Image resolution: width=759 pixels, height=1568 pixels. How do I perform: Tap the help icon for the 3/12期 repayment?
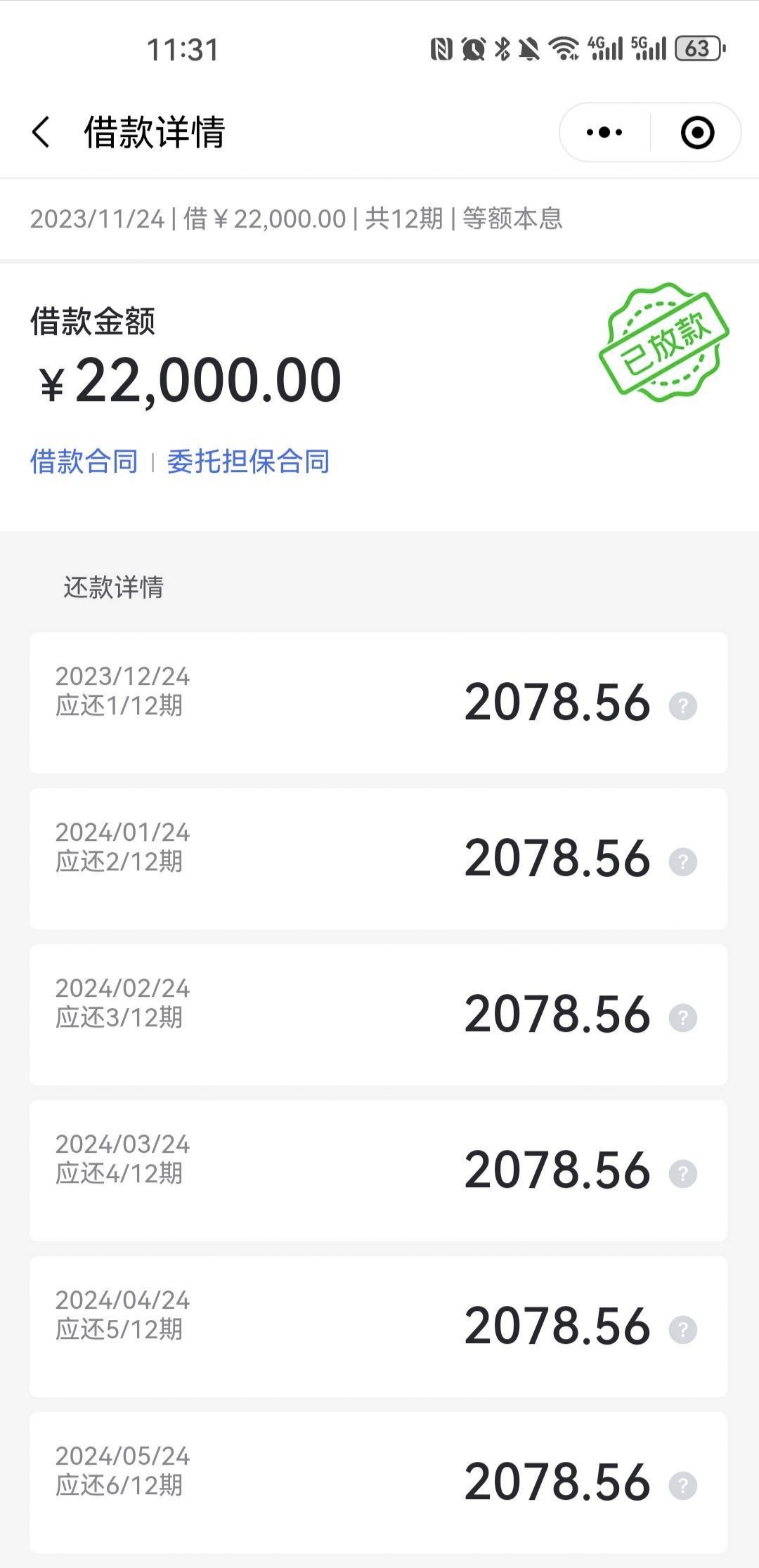coord(682,1017)
